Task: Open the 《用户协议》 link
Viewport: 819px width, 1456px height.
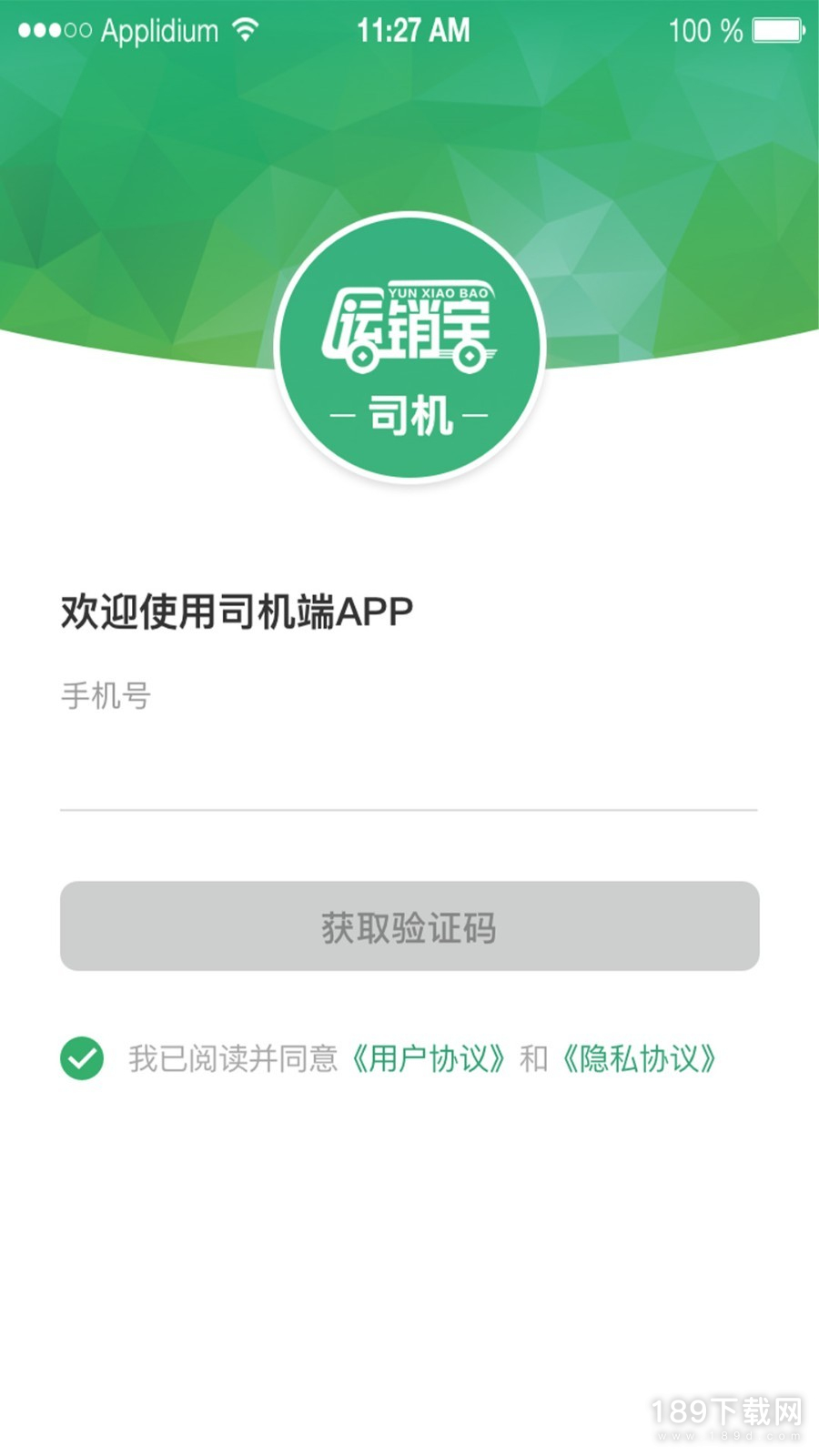Action: pos(428,1058)
